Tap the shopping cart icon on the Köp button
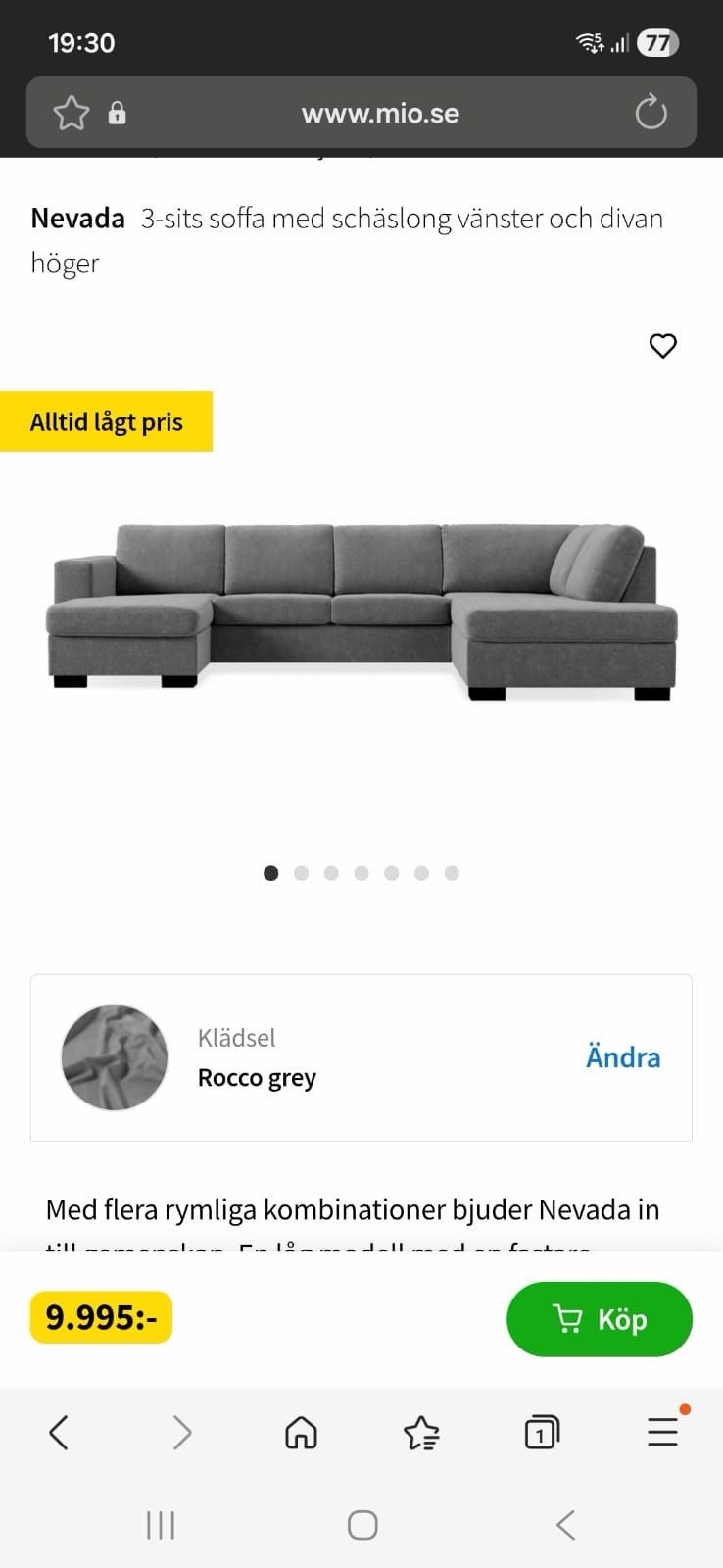The image size is (723, 1568). point(568,1319)
